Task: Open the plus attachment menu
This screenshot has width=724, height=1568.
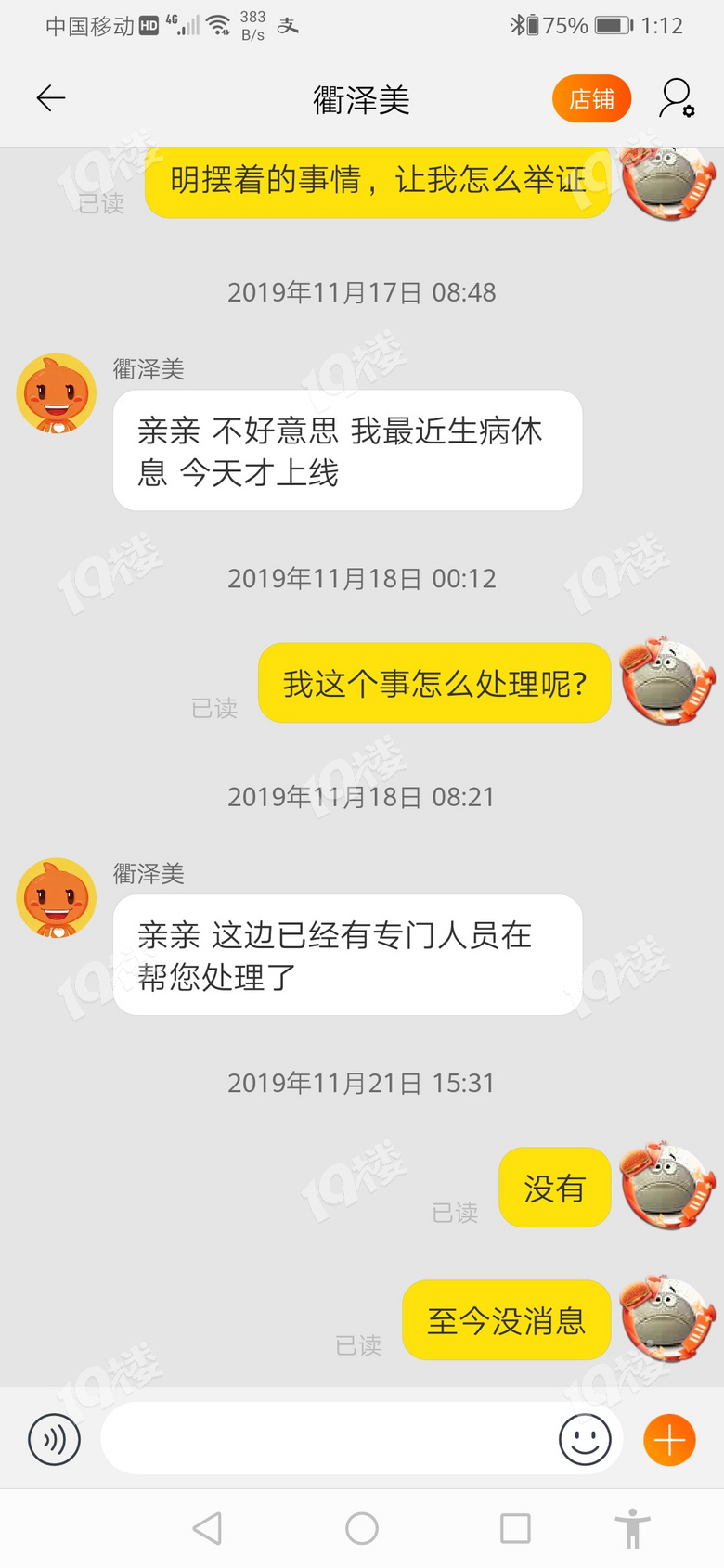Action: pyautogui.click(x=669, y=1440)
